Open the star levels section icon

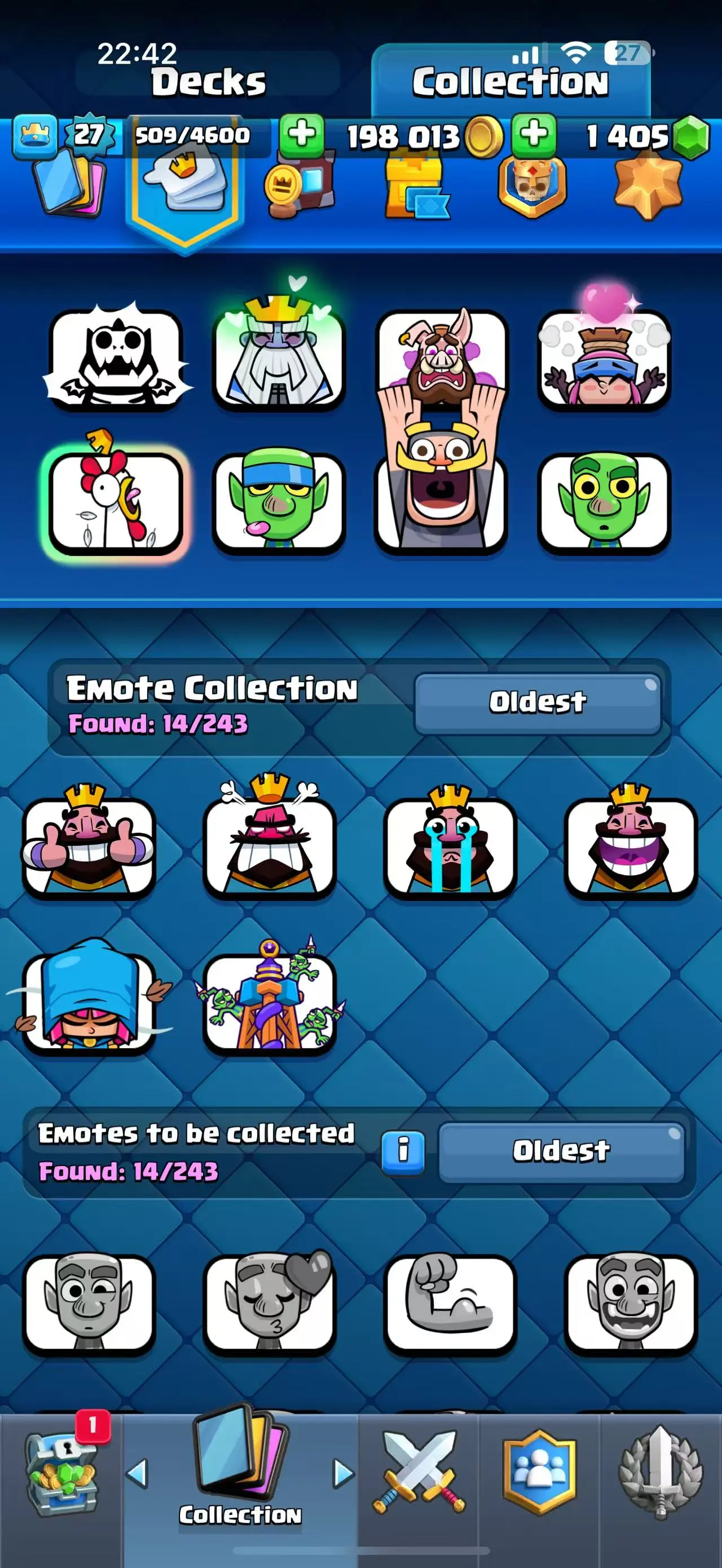point(647,185)
